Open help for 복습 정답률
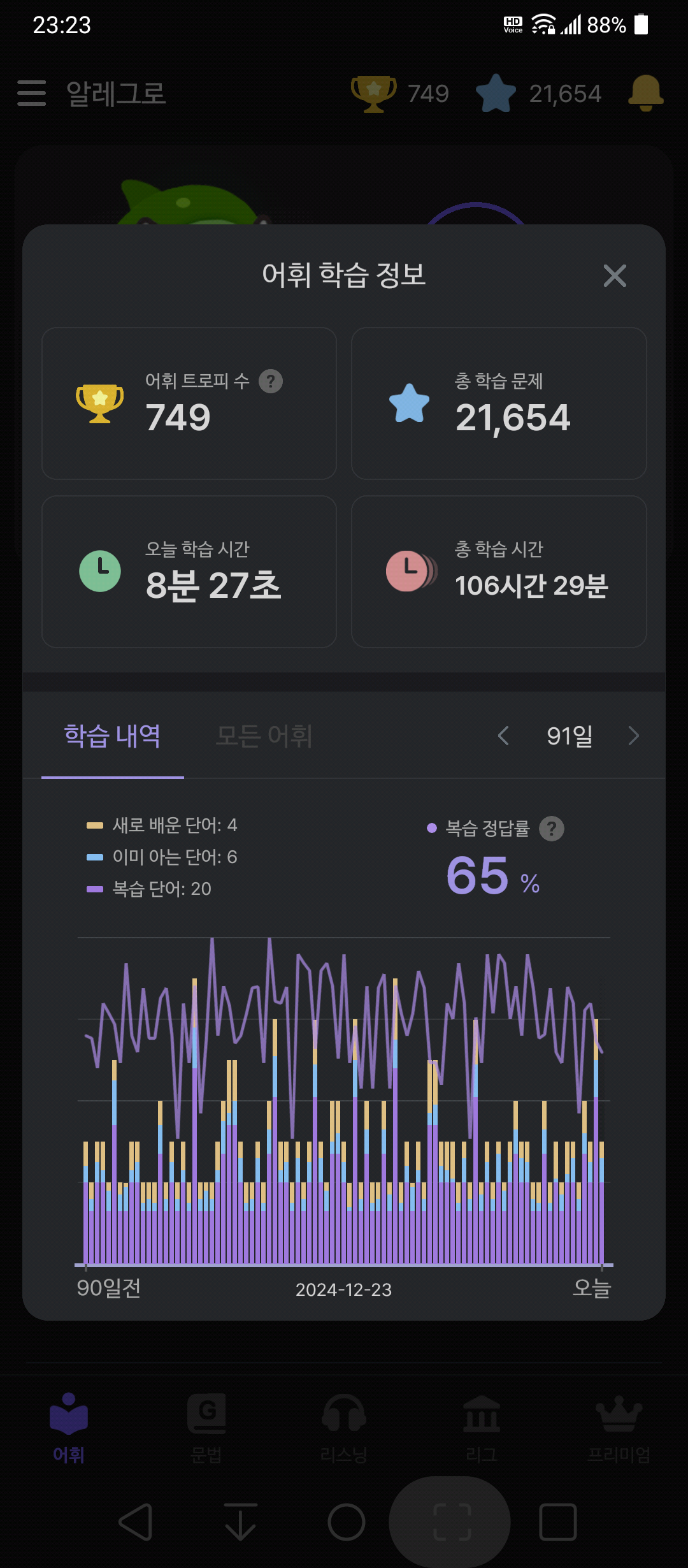Image resolution: width=688 pixels, height=1568 pixels. tap(552, 829)
